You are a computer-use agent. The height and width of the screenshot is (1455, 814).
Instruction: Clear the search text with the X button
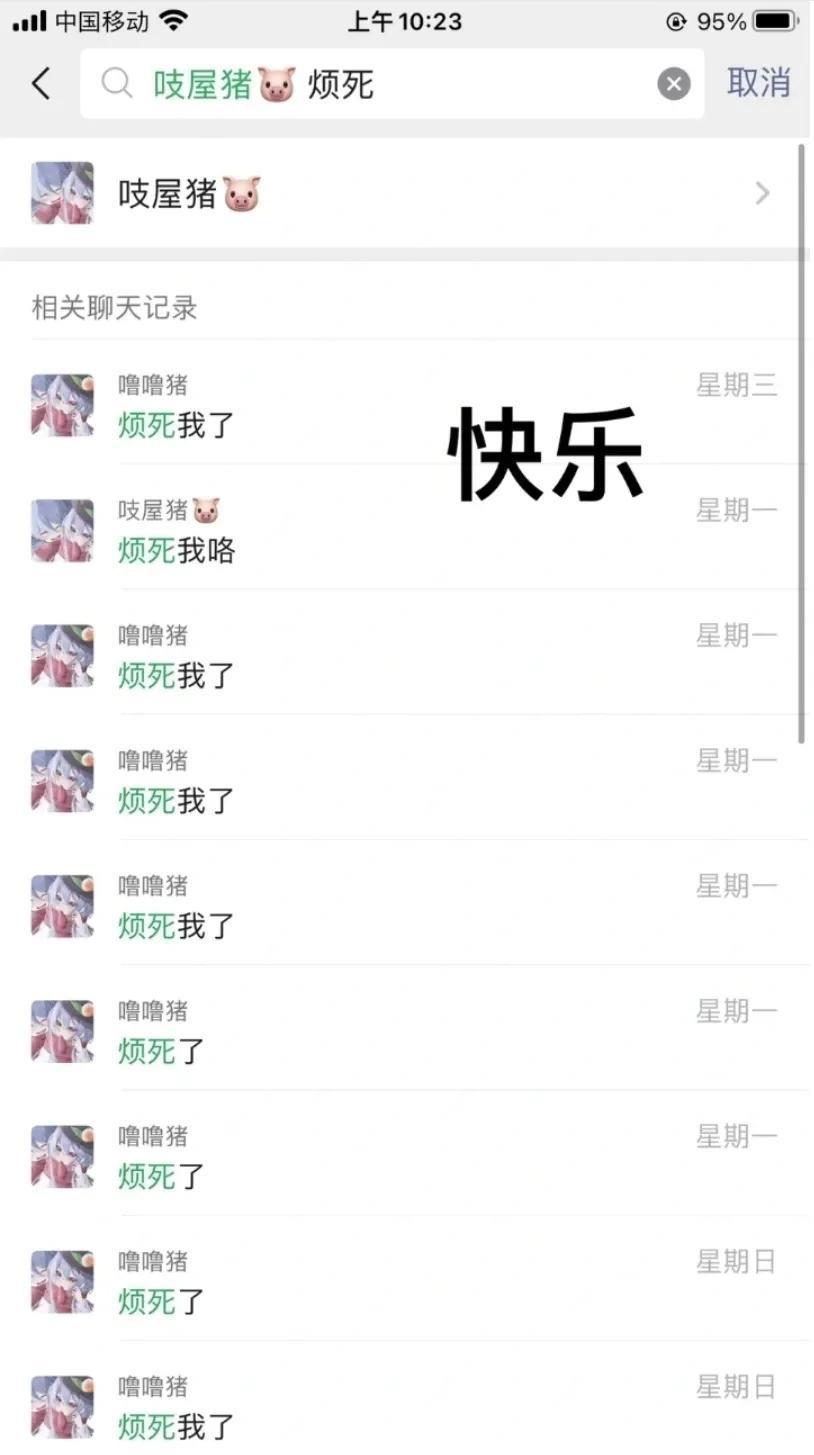pos(673,84)
